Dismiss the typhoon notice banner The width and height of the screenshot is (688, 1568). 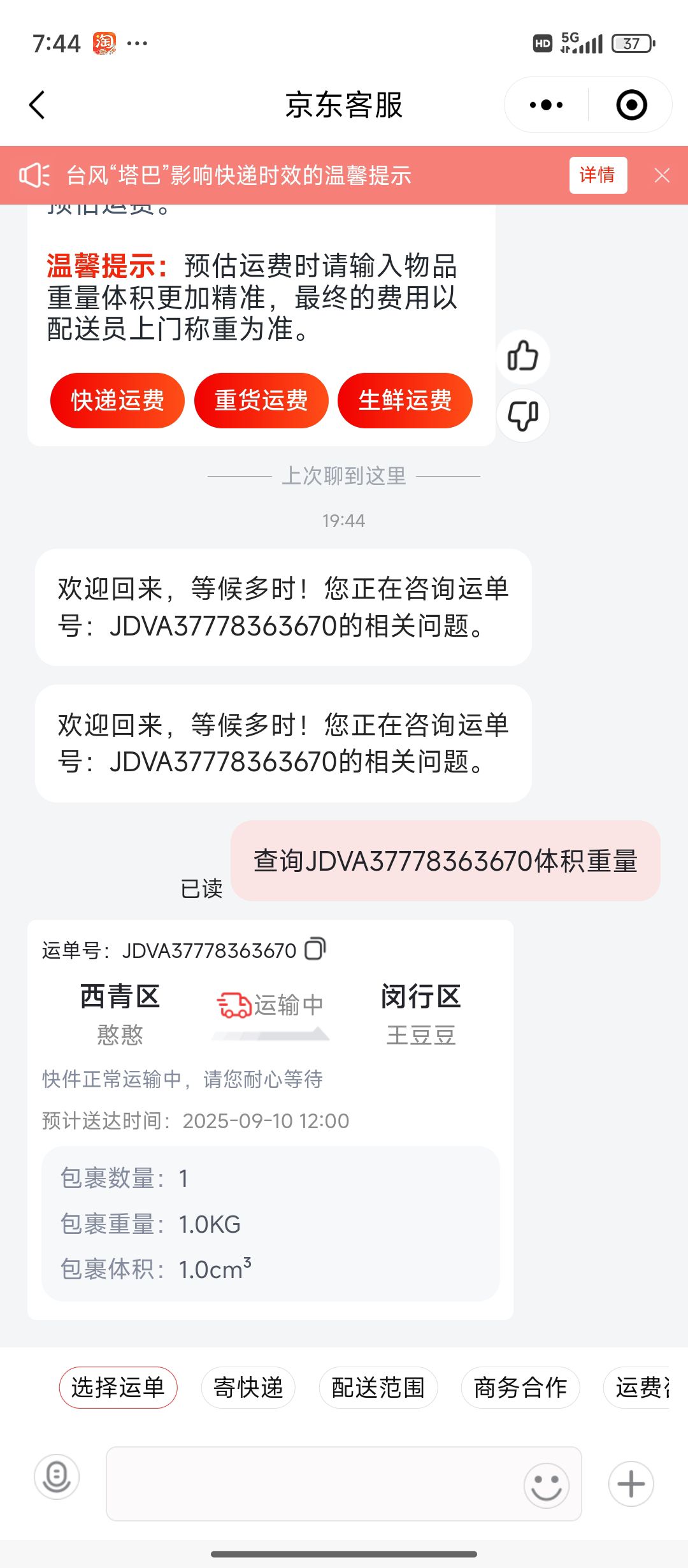(x=662, y=175)
